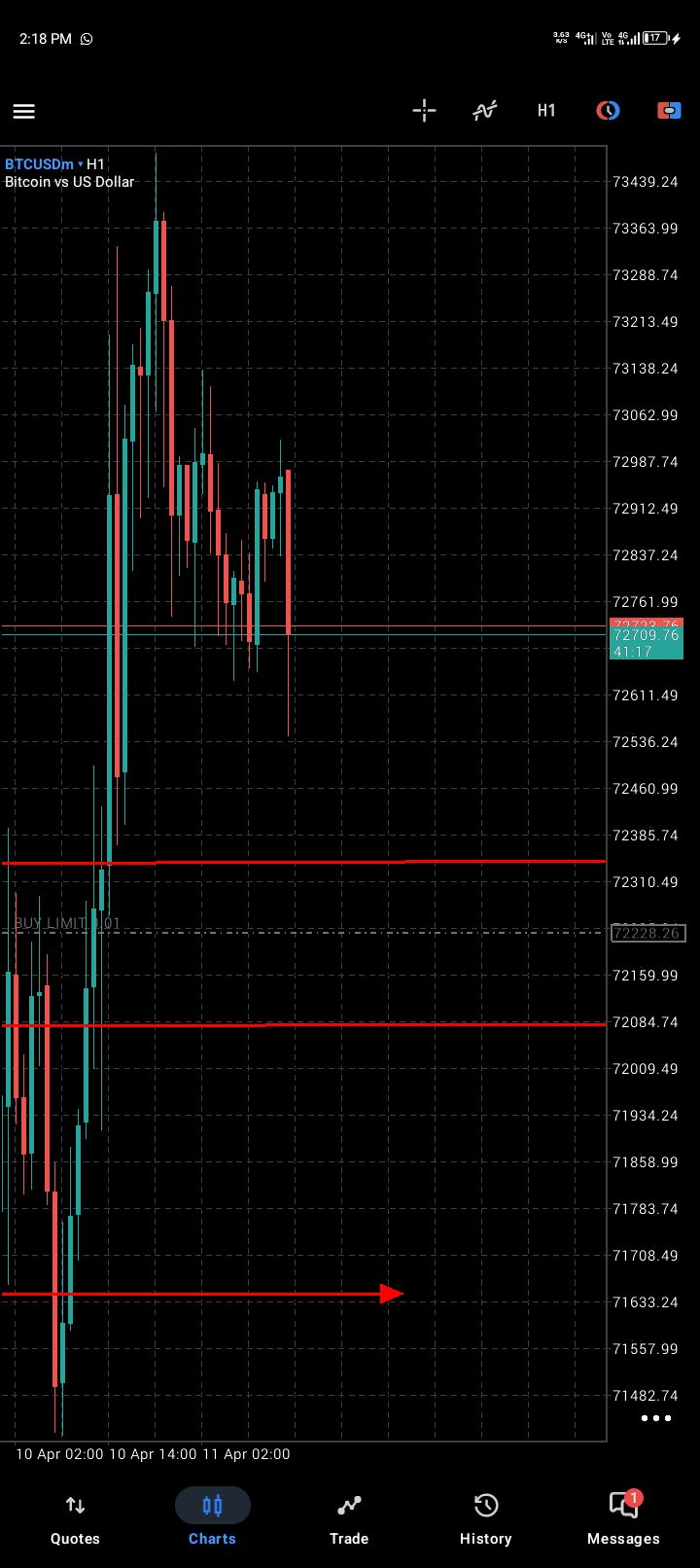700x1568 pixels.
Task: Open the new order trade icon
Action: point(669,111)
